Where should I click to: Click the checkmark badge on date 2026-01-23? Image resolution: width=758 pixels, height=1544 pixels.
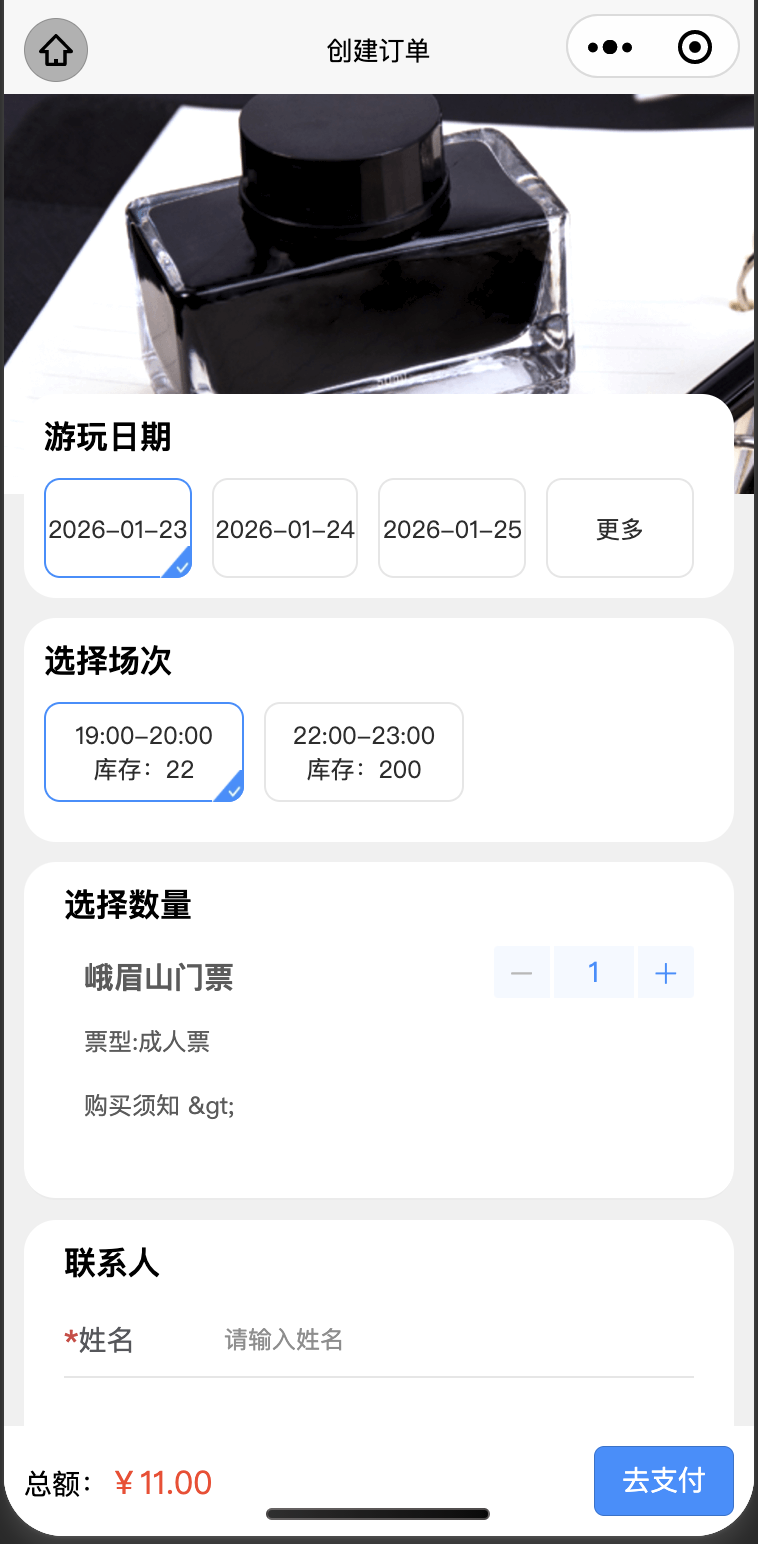(x=179, y=564)
